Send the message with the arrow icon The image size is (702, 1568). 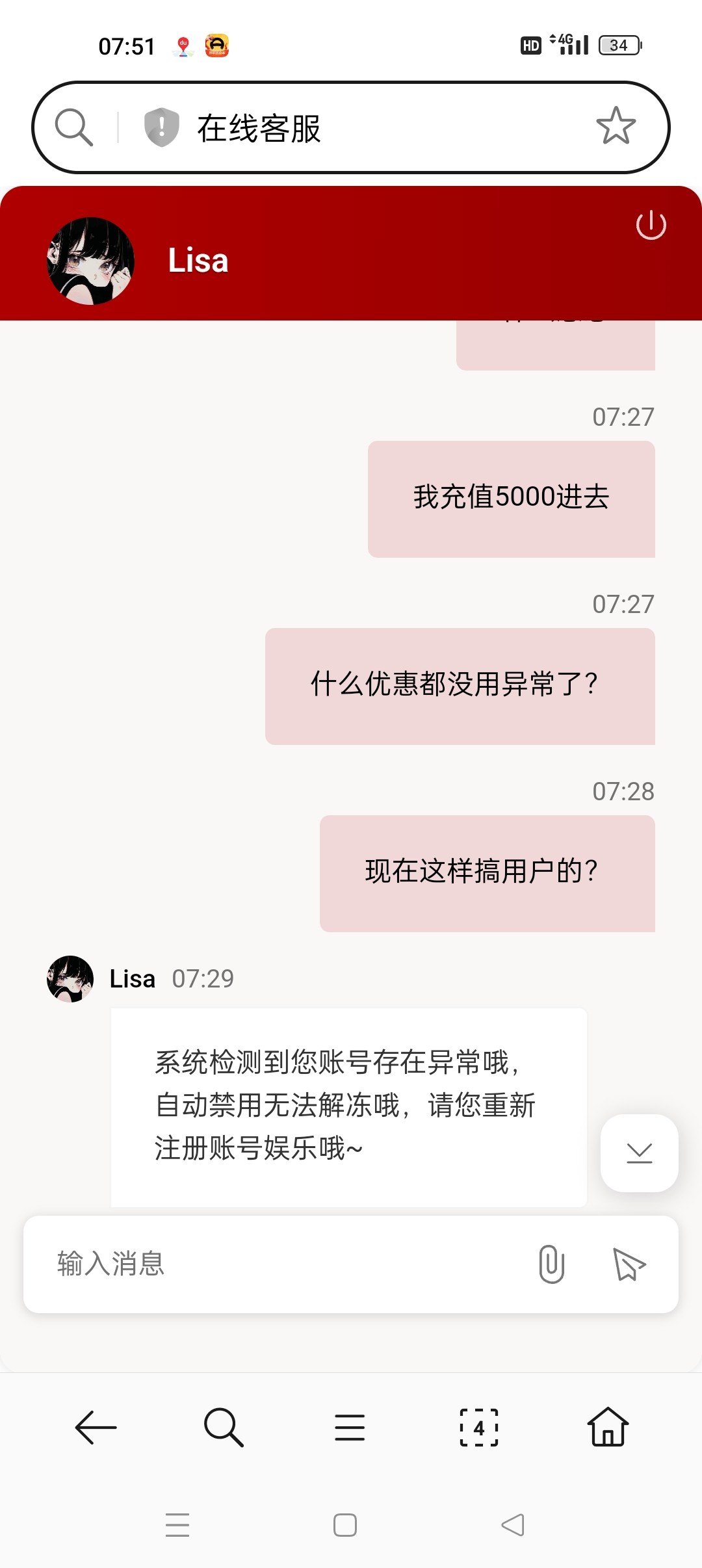coord(629,1264)
